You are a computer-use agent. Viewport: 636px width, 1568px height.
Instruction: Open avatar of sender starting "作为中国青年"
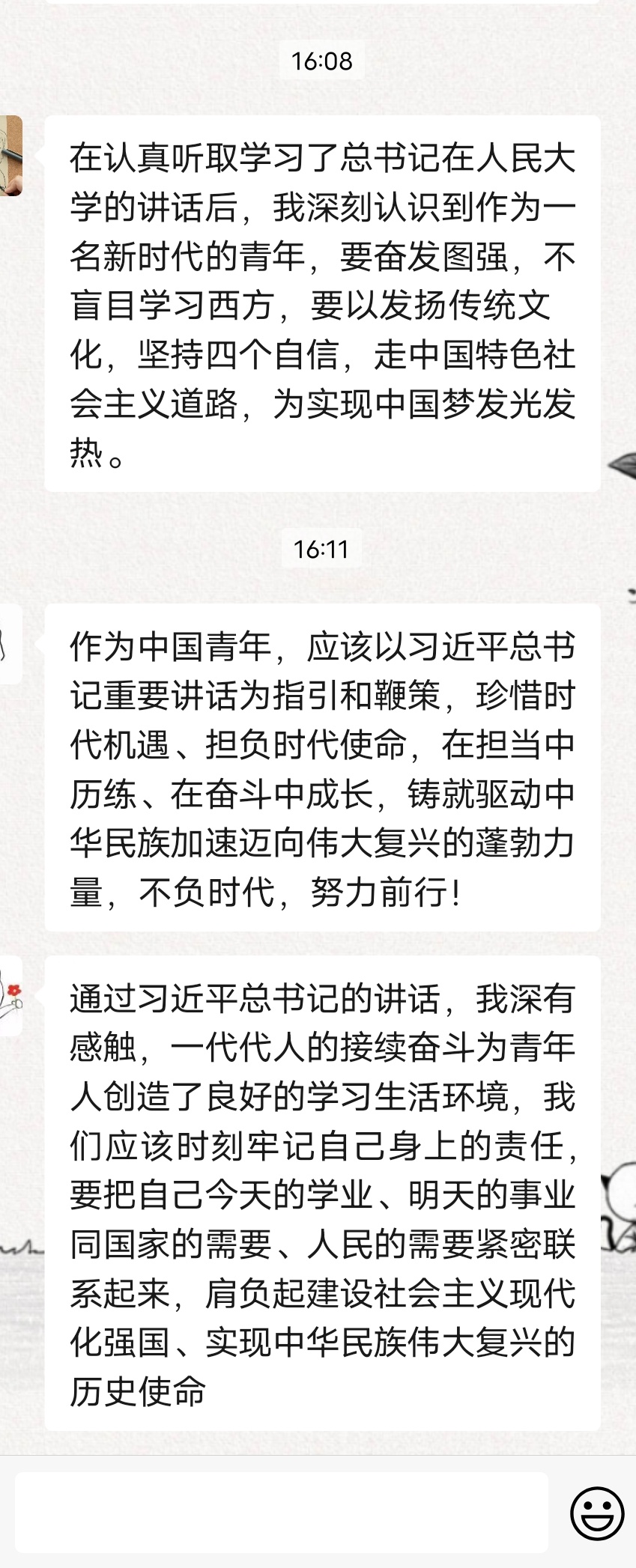point(10,643)
